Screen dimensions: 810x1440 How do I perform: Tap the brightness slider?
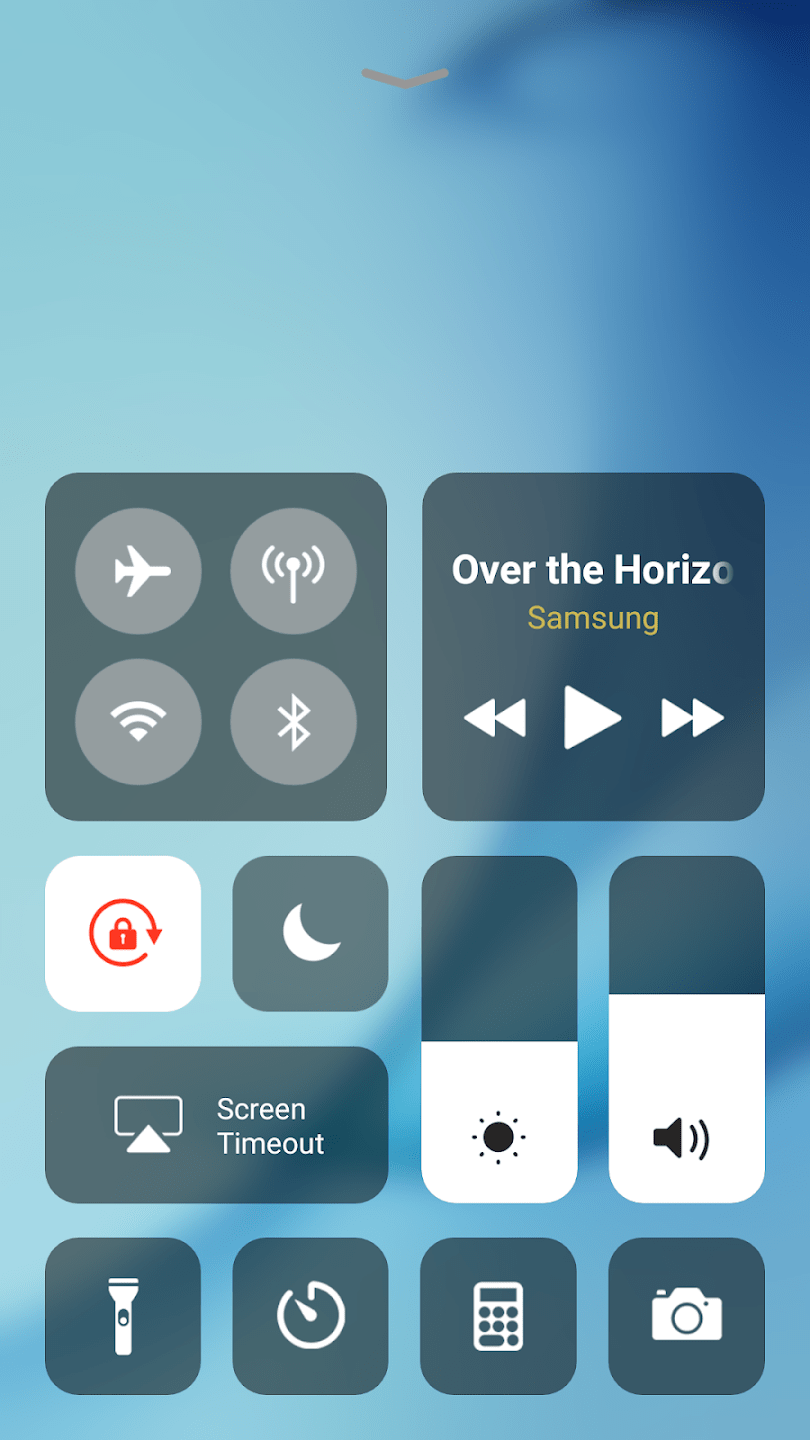(x=499, y=1030)
